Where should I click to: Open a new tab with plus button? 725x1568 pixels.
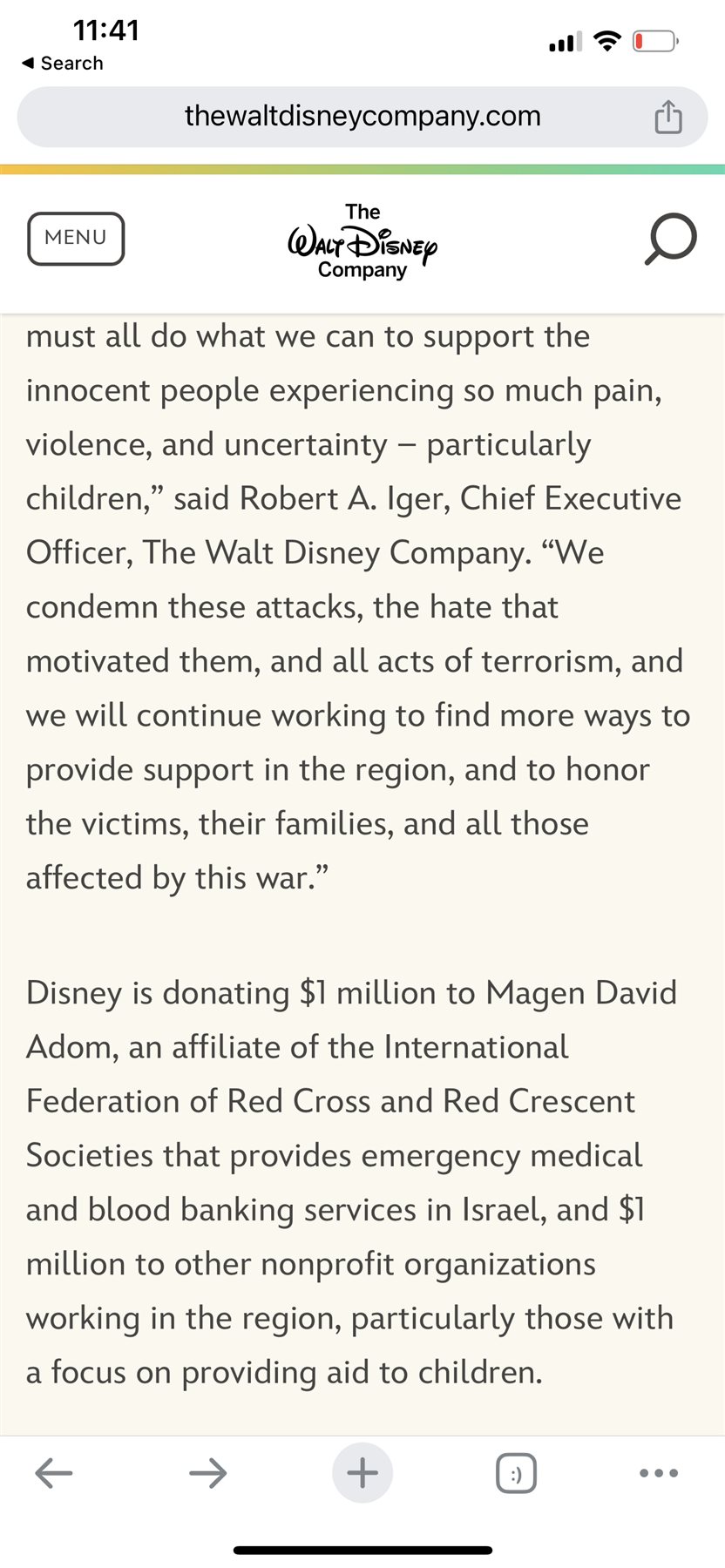point(362,1473)
